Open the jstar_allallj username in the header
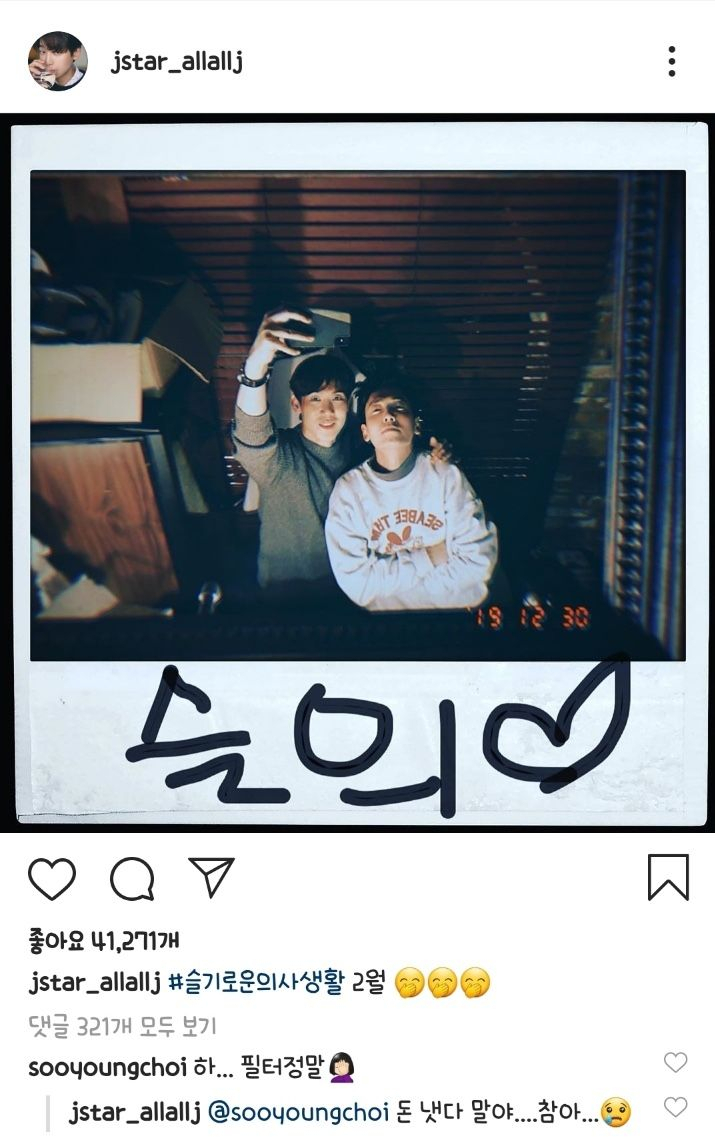This screenshot has width=715, height=1138. pyautogui.click(x=177, y=61)
